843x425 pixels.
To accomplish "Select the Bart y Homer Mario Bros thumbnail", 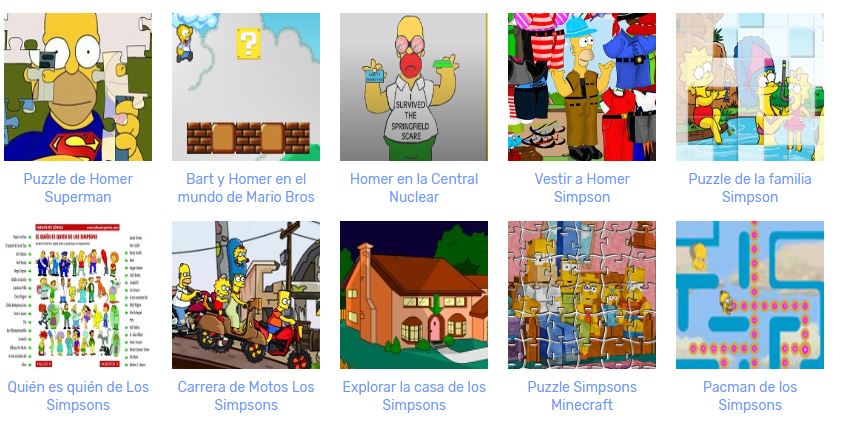I will tap(246, 88).
